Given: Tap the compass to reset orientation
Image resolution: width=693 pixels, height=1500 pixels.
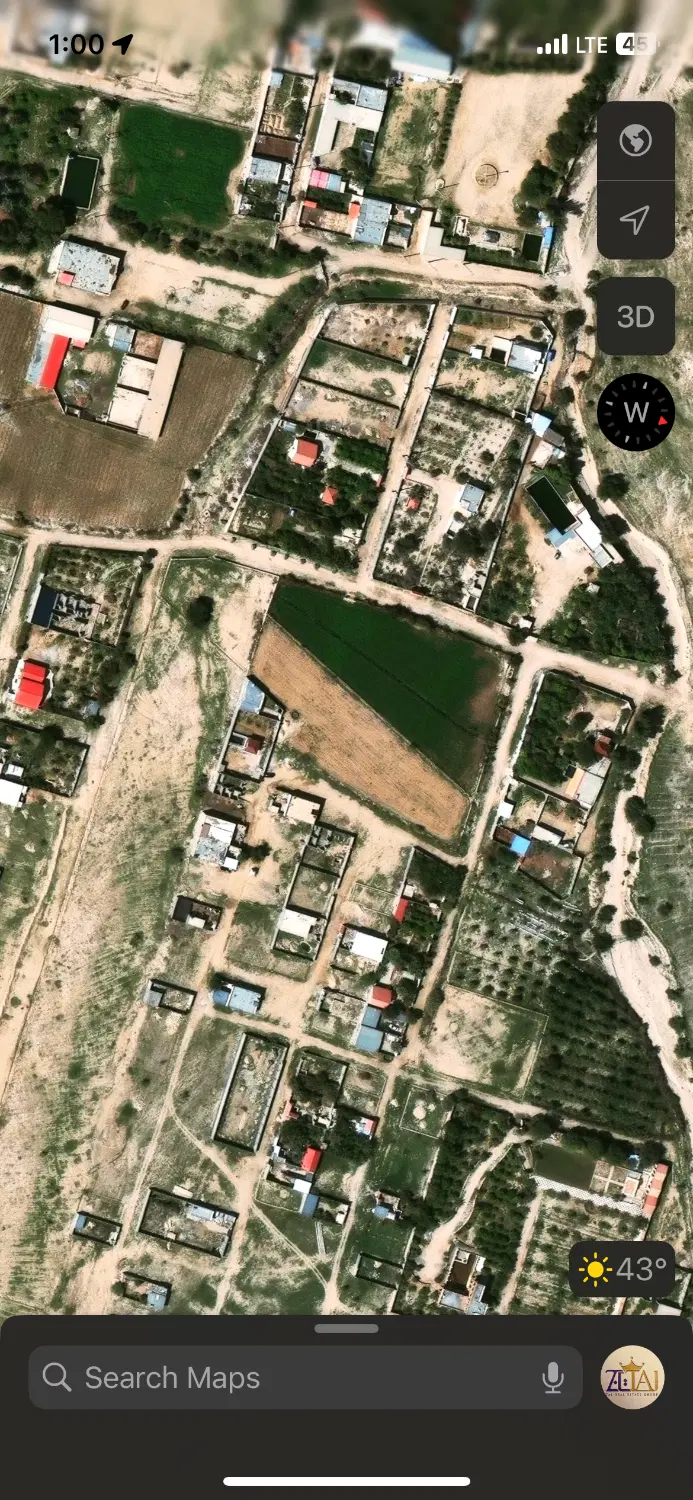Looking at the screenshot, I should (x=636, y=412).
